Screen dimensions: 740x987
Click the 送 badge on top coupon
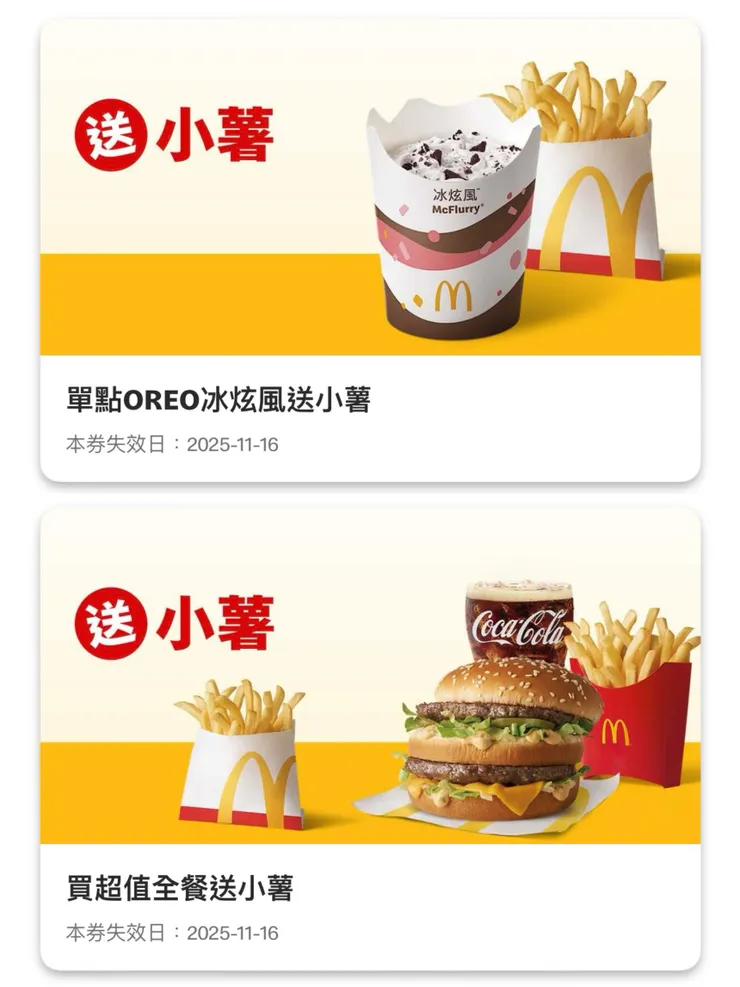tap(112, 131)
